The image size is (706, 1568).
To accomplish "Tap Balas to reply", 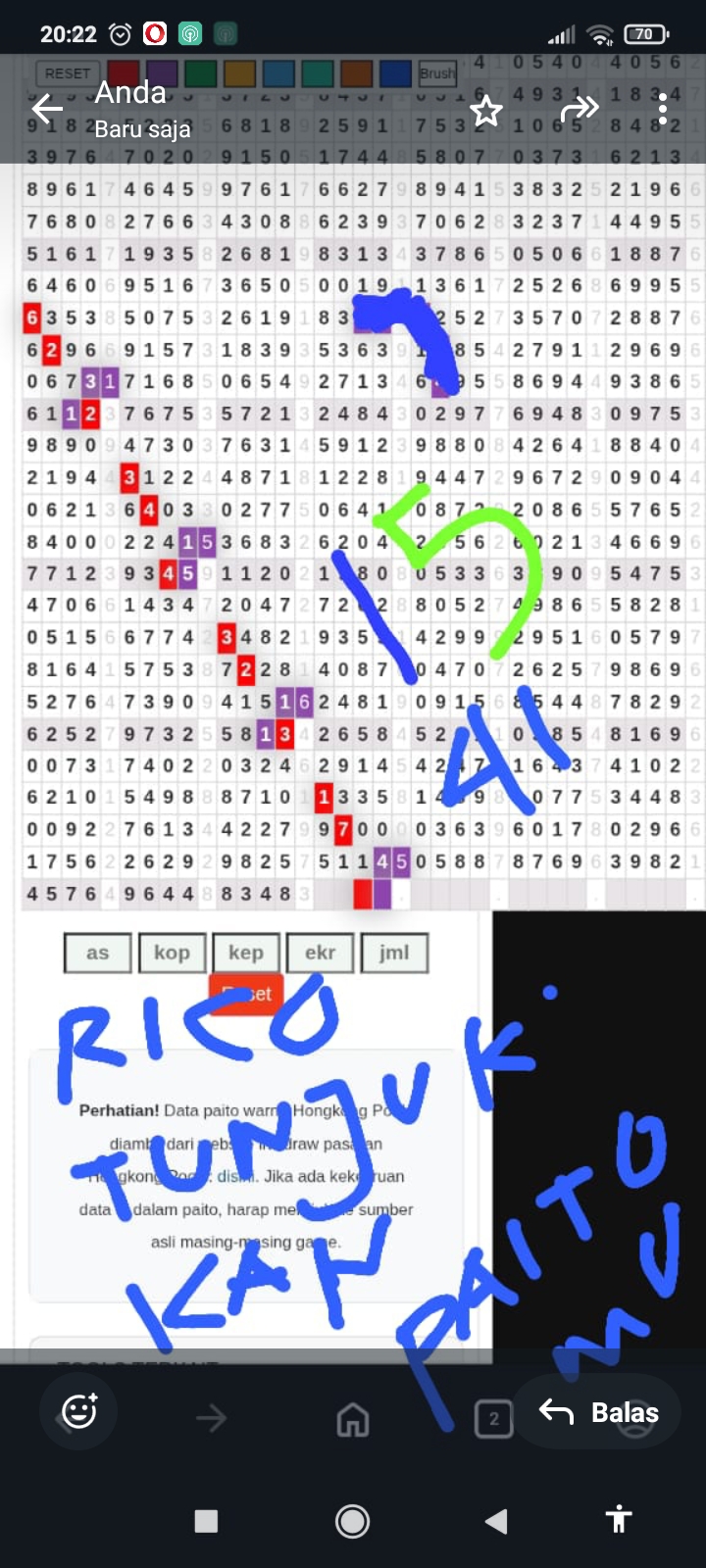I will coord(598,1412).
